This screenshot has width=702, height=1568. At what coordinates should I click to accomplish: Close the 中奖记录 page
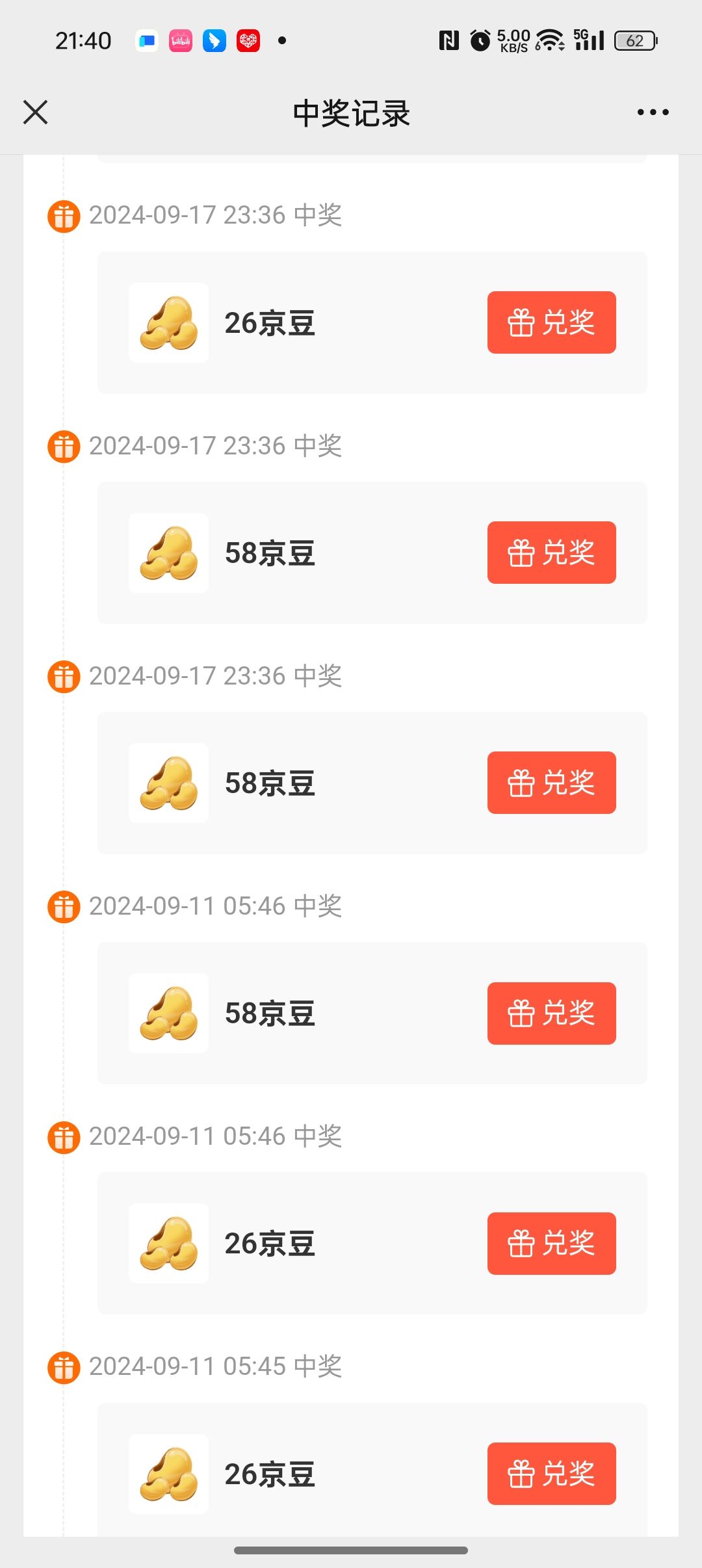[x=36, y=112]
